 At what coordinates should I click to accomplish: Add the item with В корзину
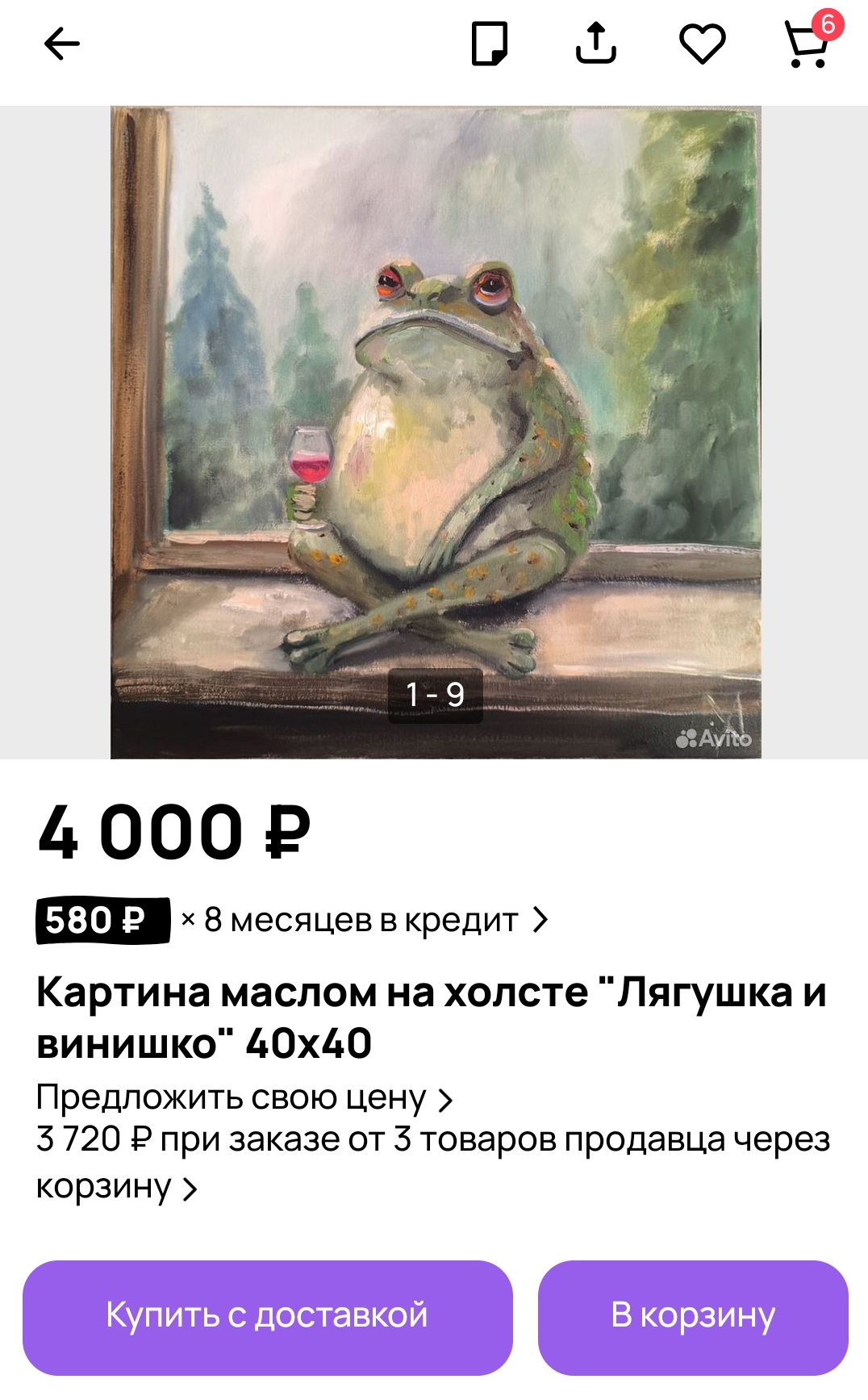(x=693, y=1317)
